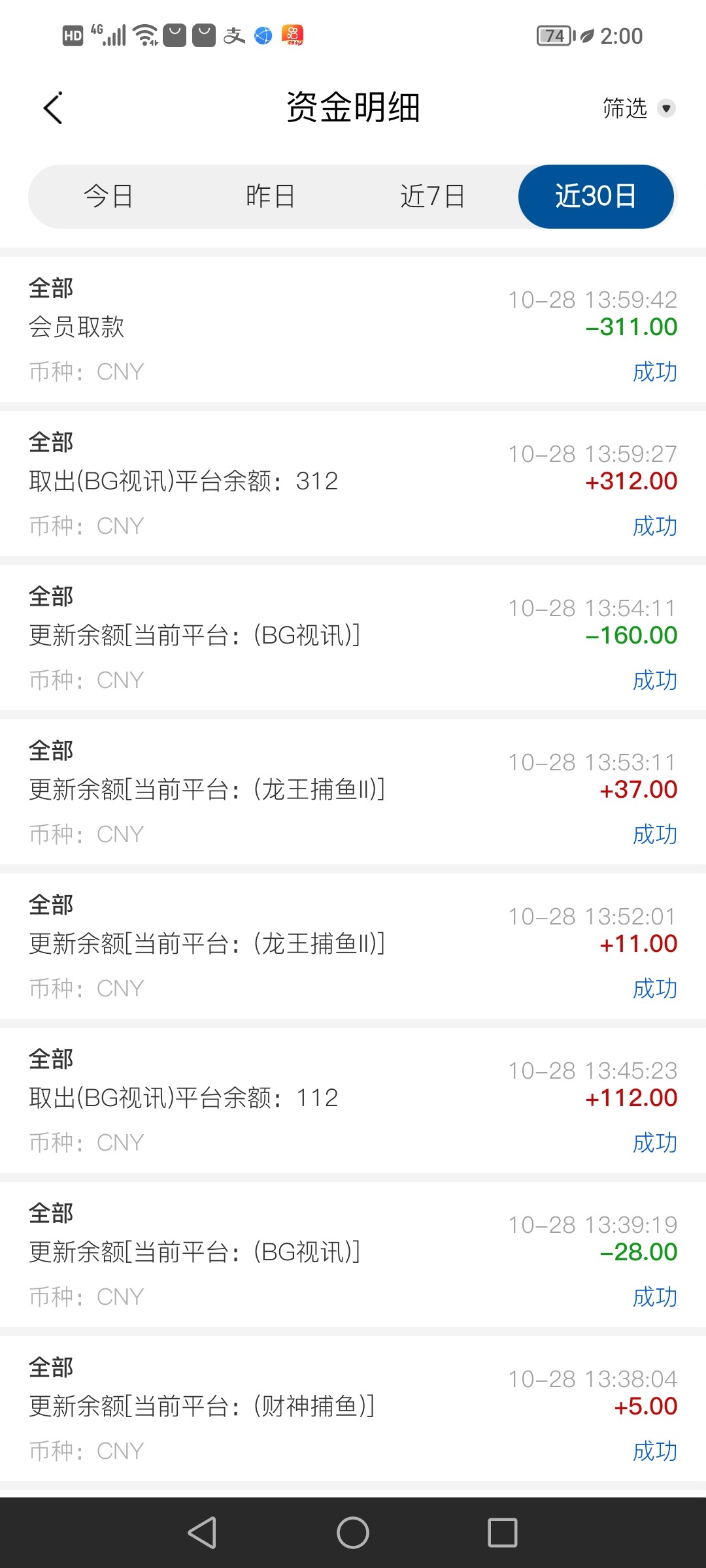Tap the system home button

coord(353,1532)
